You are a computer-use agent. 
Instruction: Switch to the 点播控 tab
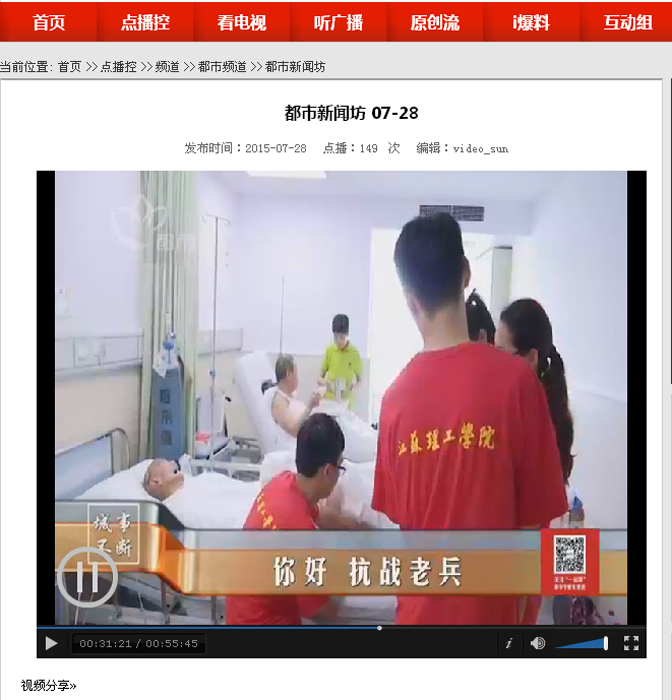click(x=146, y=22)
